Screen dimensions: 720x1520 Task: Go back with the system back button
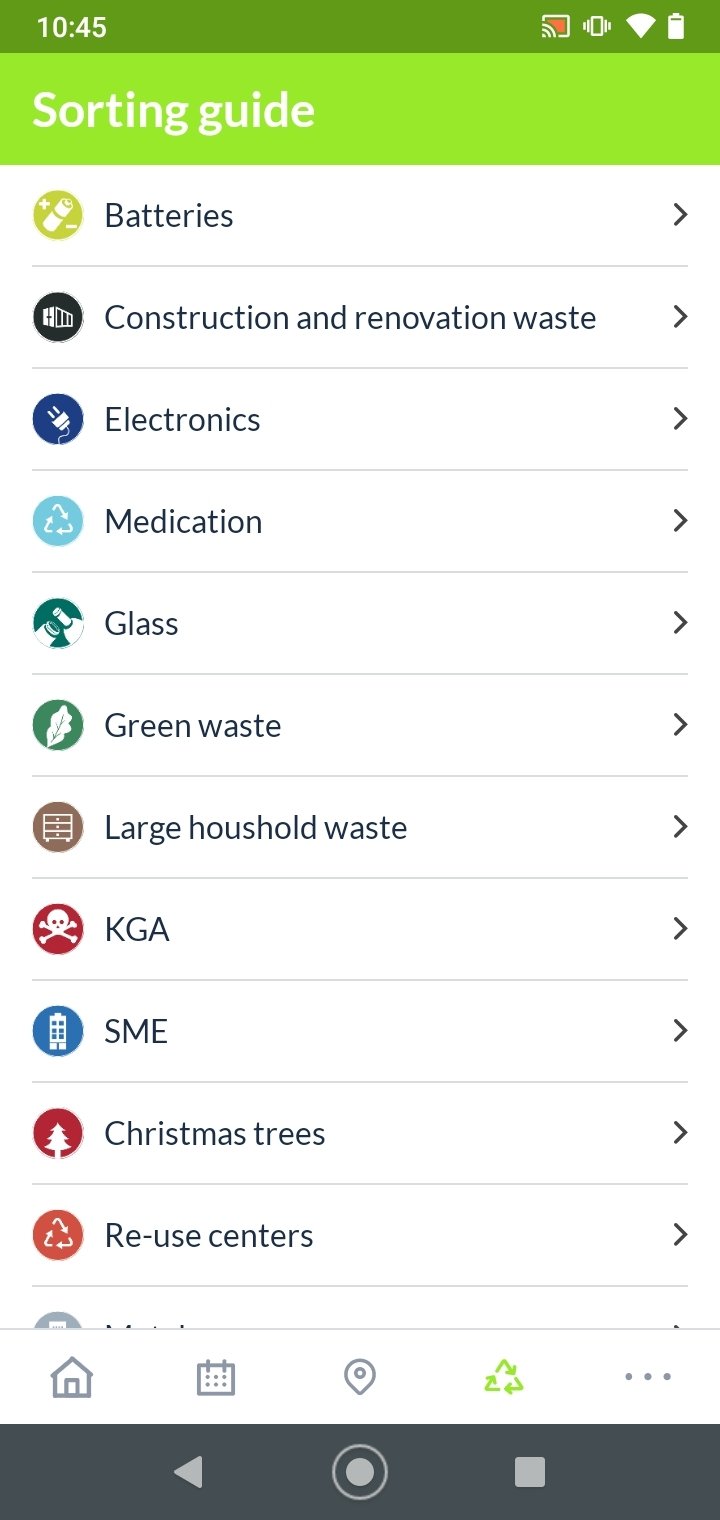click(188, 1472)
